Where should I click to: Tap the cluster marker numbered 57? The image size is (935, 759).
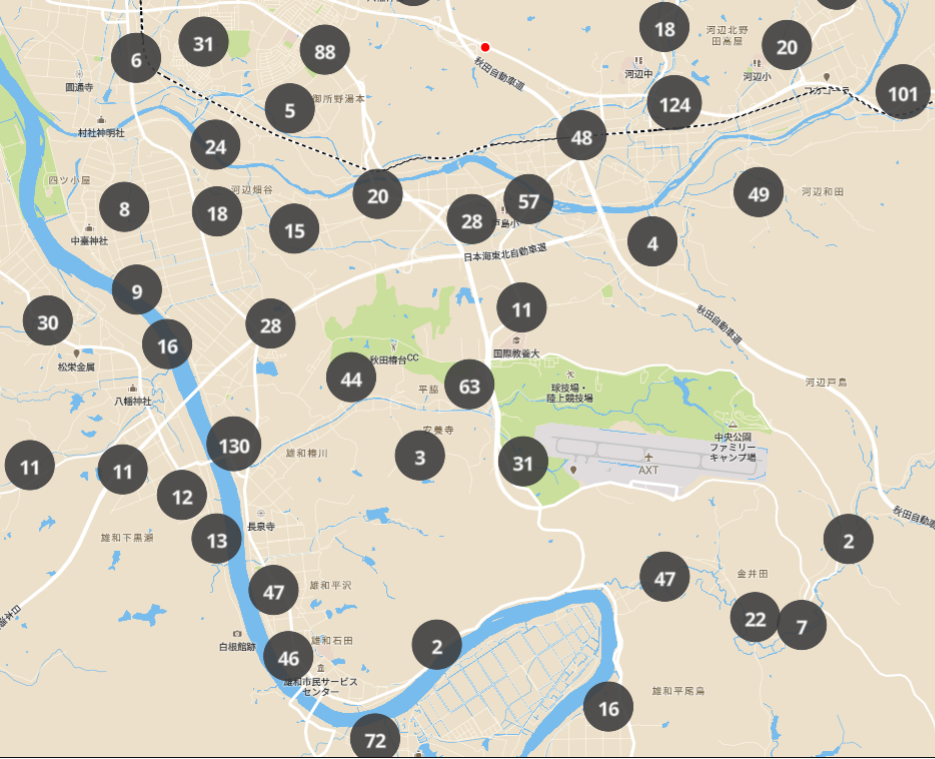529,202
